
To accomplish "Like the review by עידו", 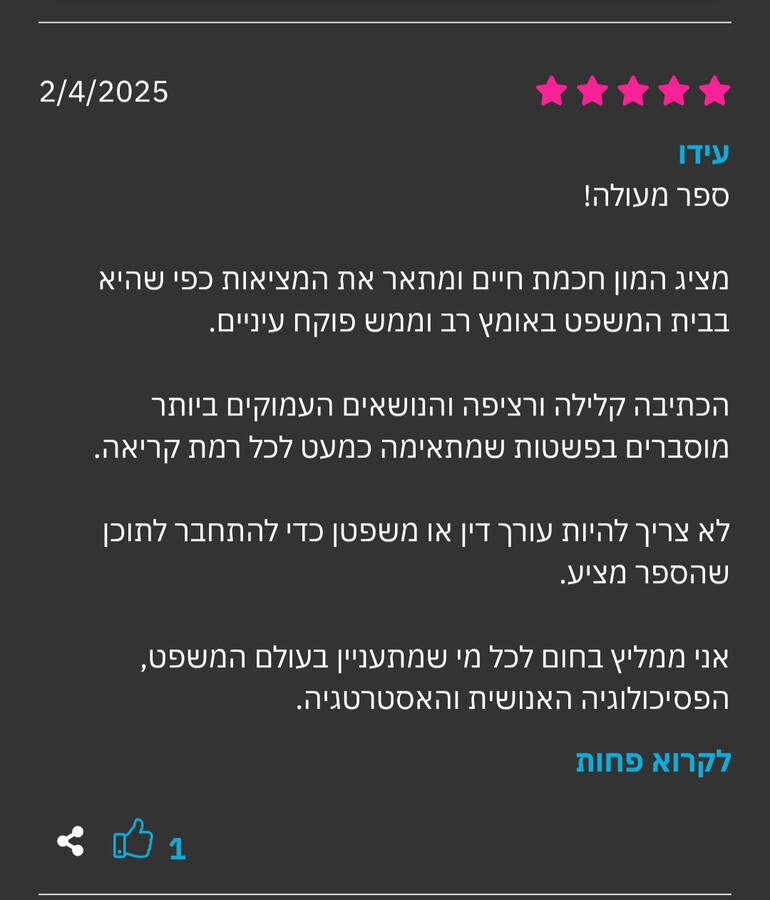I will tap(133, 840).
